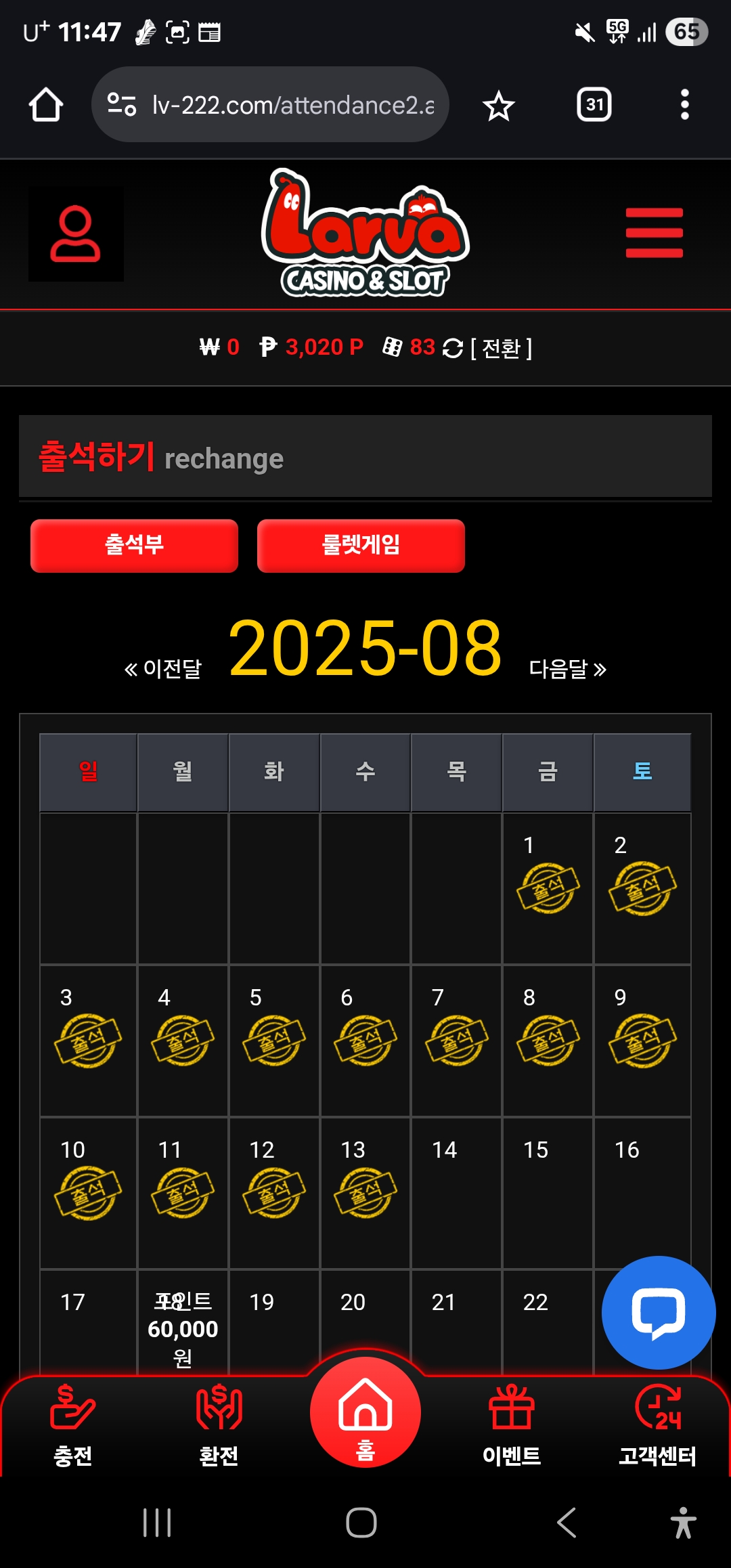
Task: Open the browser home page
Action: coord(46,105)
